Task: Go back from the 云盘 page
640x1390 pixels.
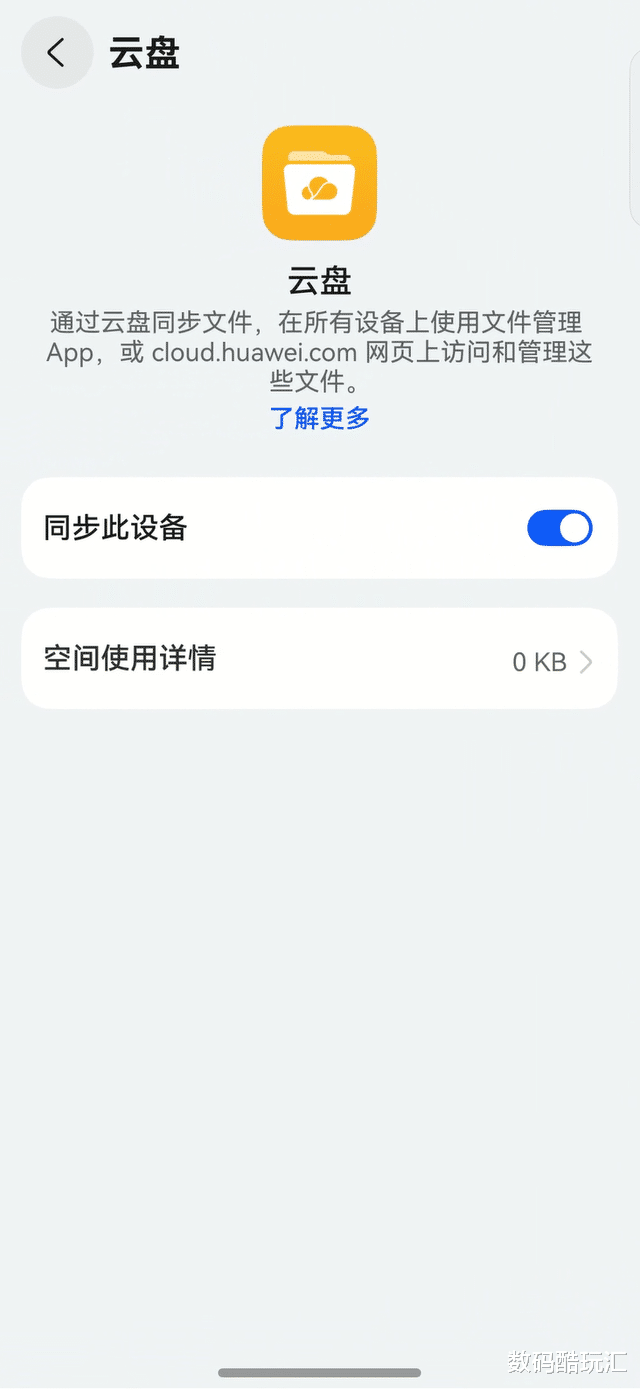Action: click(x=57, y=53)
